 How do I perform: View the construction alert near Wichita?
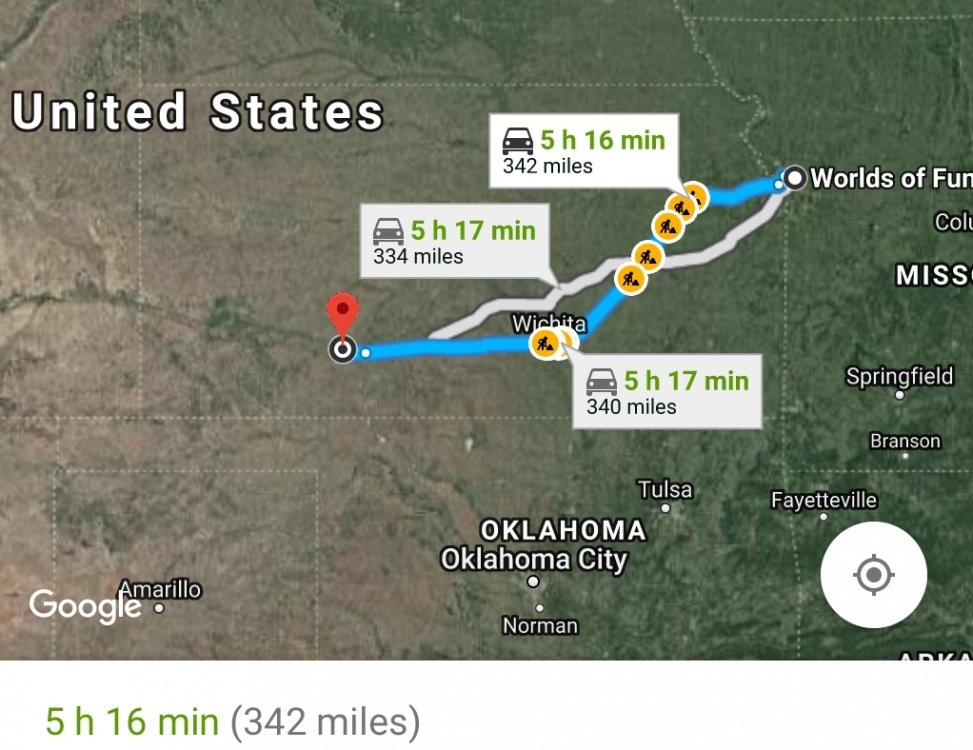pyautogui.click(x=545, y=344)
